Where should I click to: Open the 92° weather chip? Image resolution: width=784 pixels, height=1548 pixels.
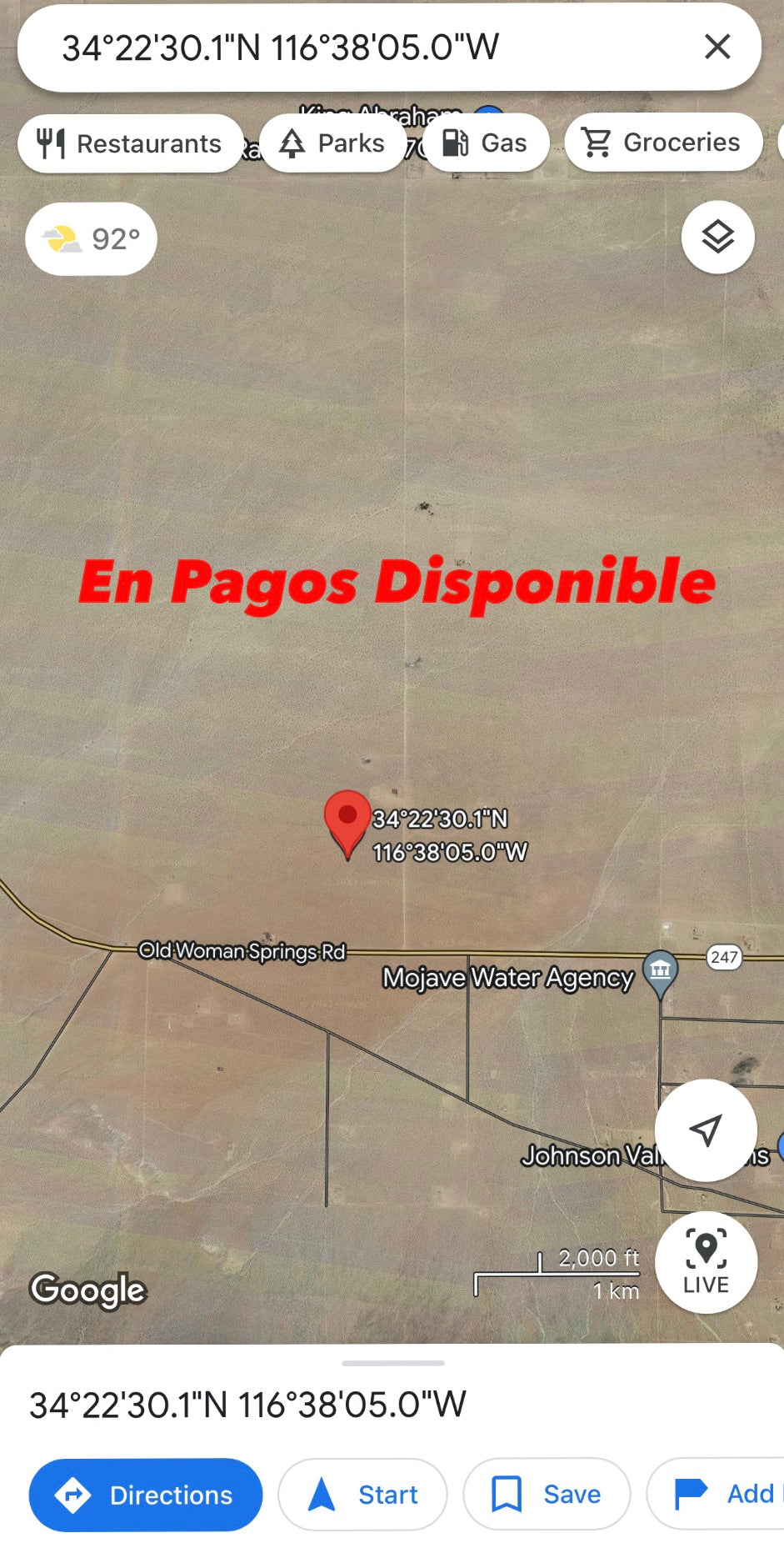point(92,239)
